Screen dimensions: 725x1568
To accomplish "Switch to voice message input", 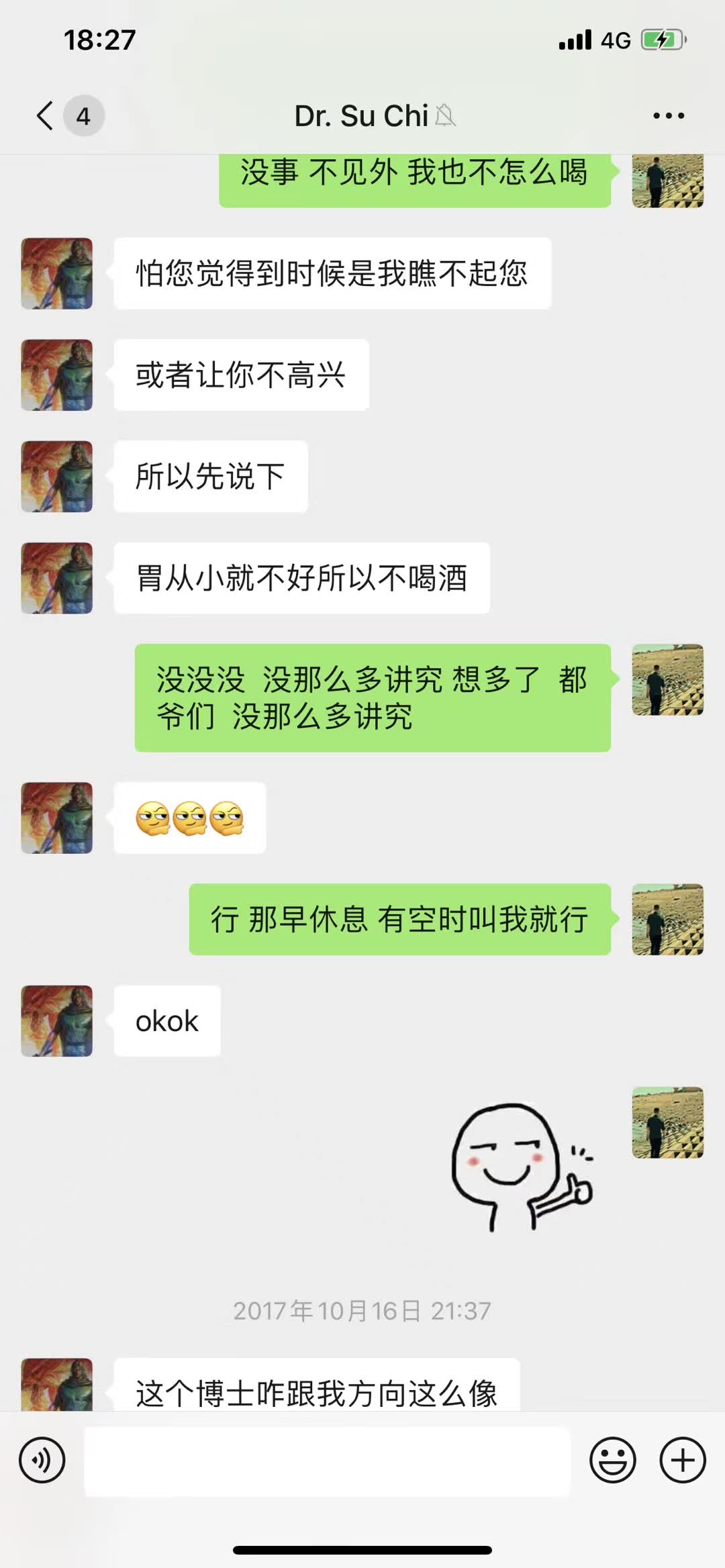I will pyautogui.click(x=42, y=1460).
